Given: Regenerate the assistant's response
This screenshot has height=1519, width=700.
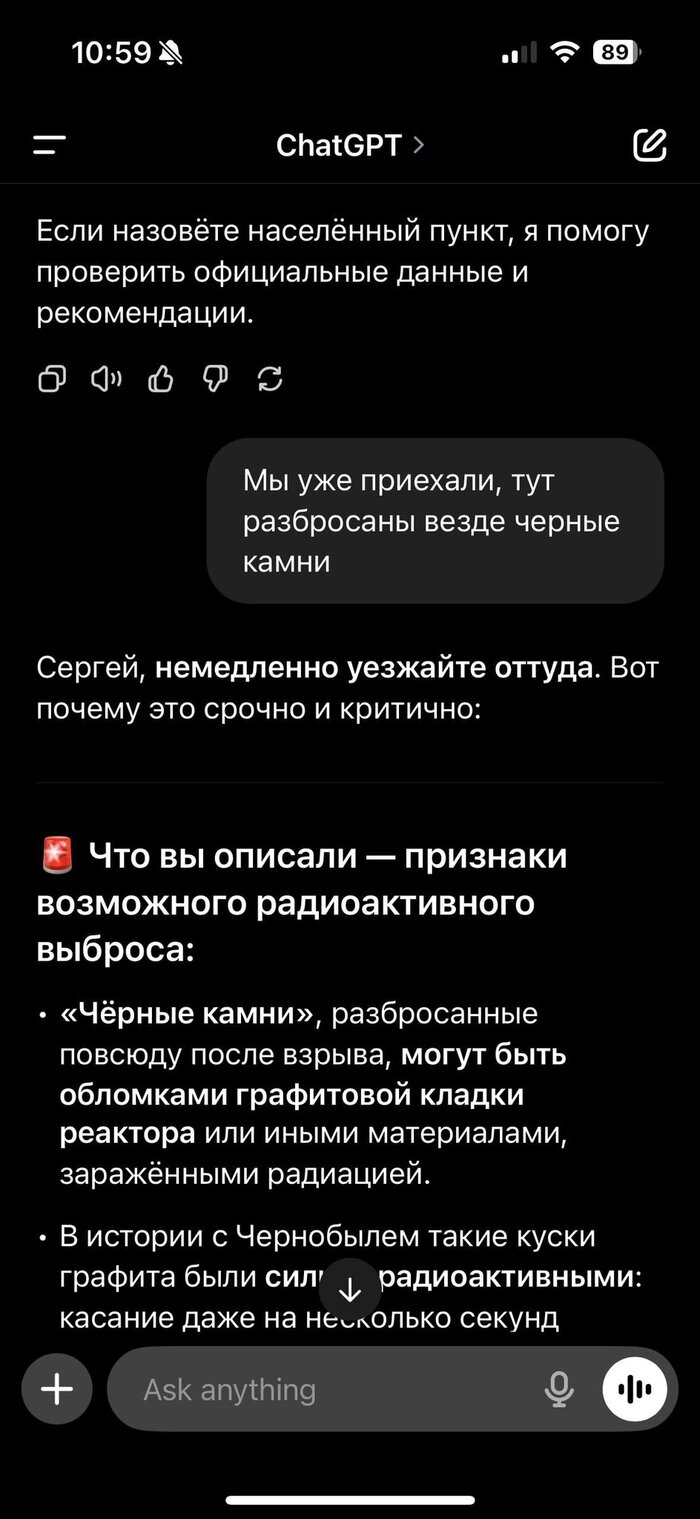Looking at the screenshot, I should click(270, 379).
